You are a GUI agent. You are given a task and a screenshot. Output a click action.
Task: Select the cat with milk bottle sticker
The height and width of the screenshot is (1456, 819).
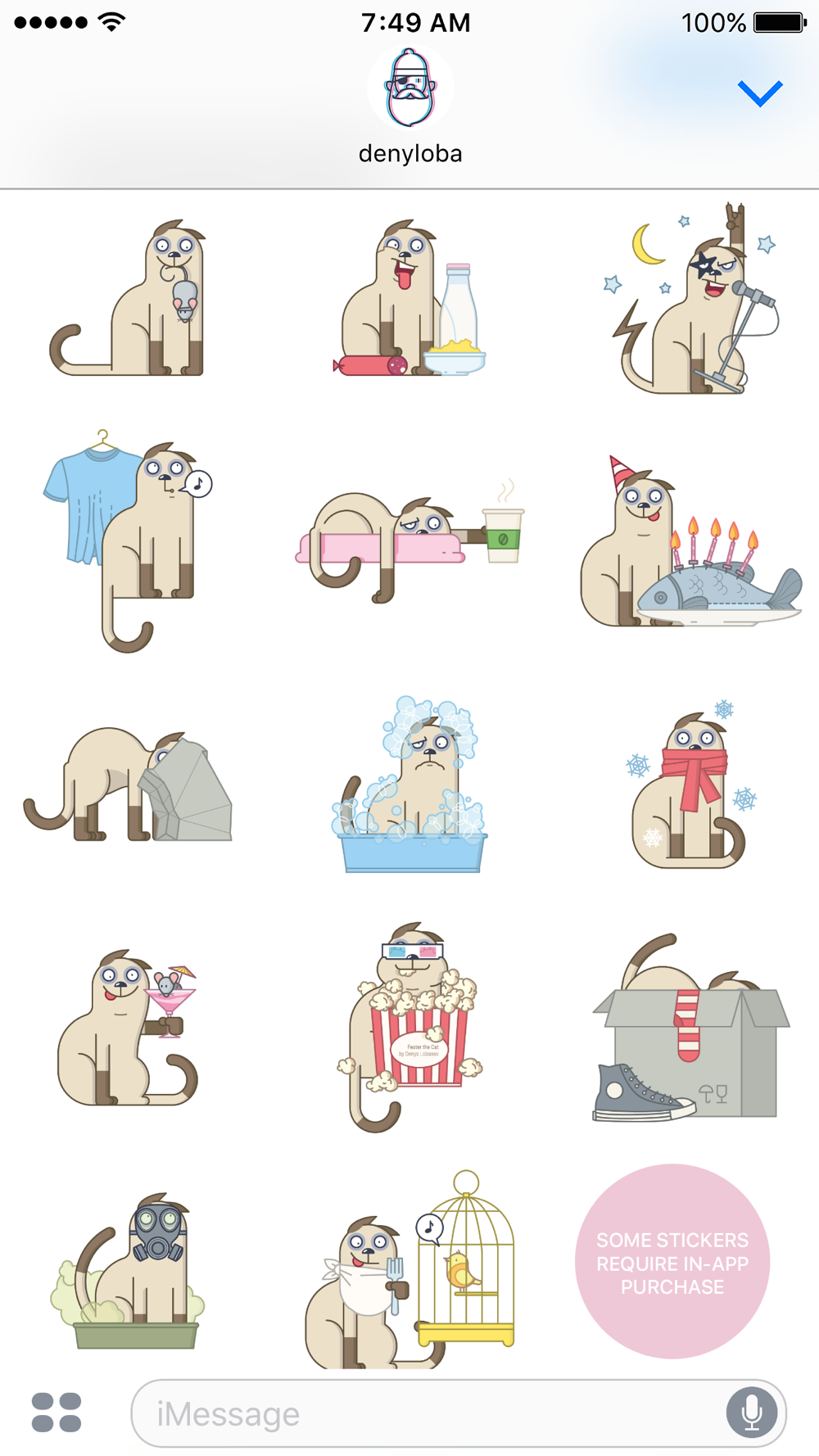tap(410, 298)
